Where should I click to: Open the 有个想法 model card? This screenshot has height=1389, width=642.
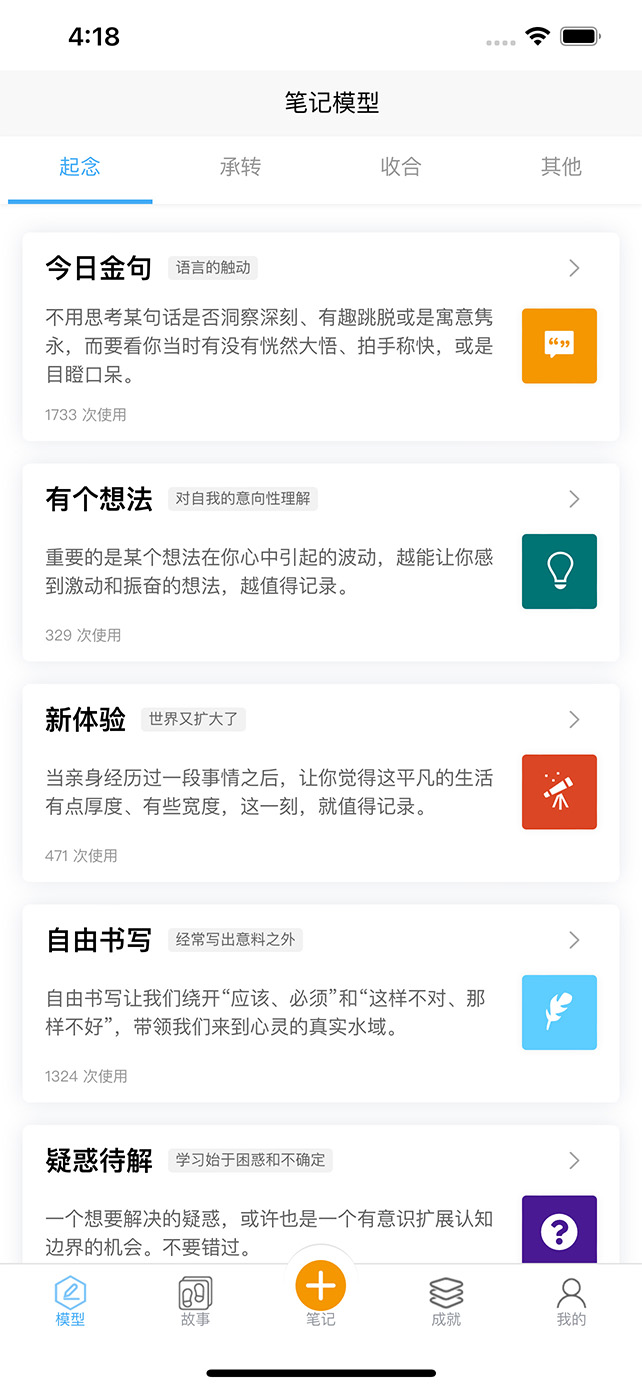click(x=320, y=562)
